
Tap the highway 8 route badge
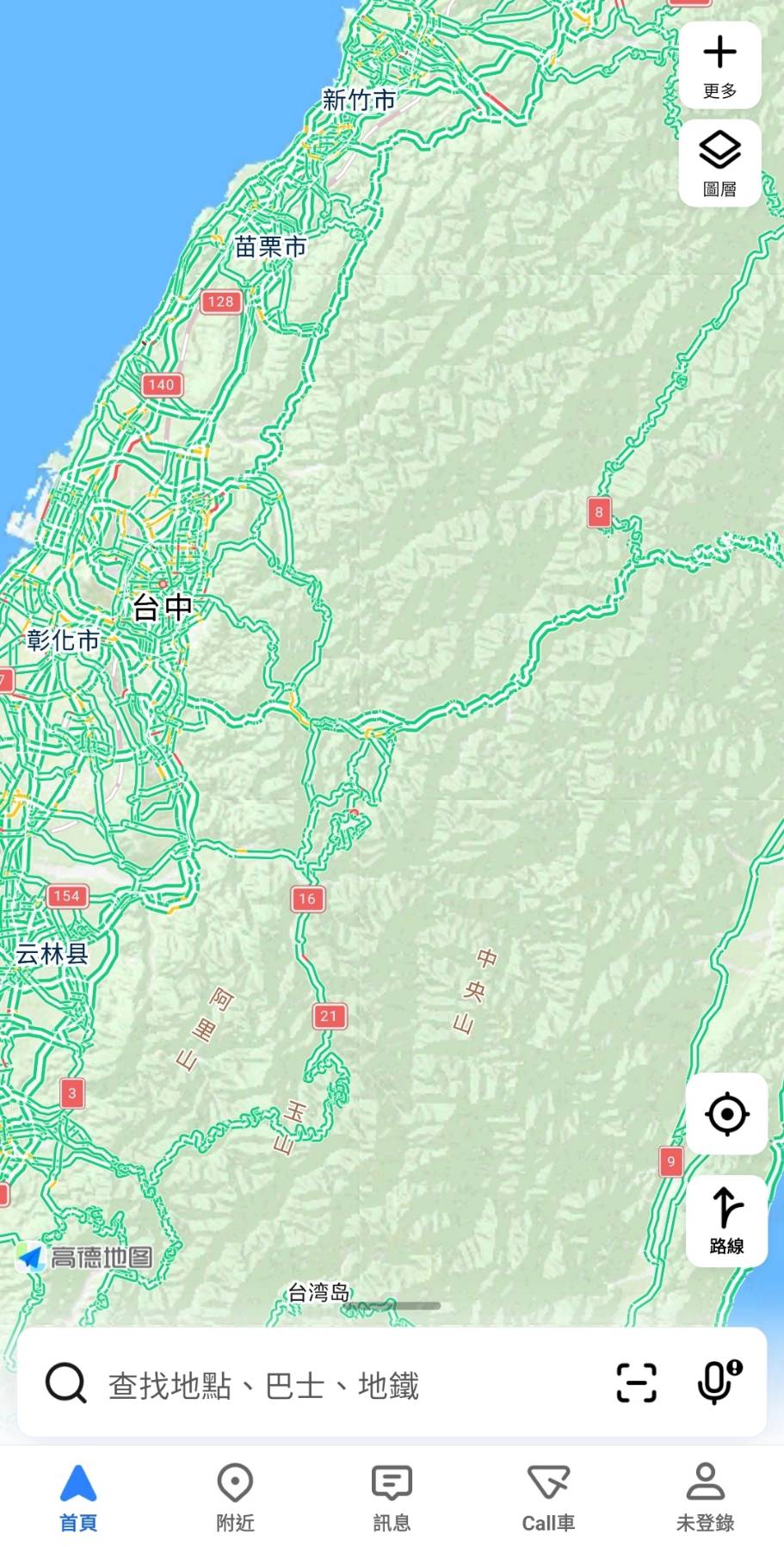click(600, 511)
